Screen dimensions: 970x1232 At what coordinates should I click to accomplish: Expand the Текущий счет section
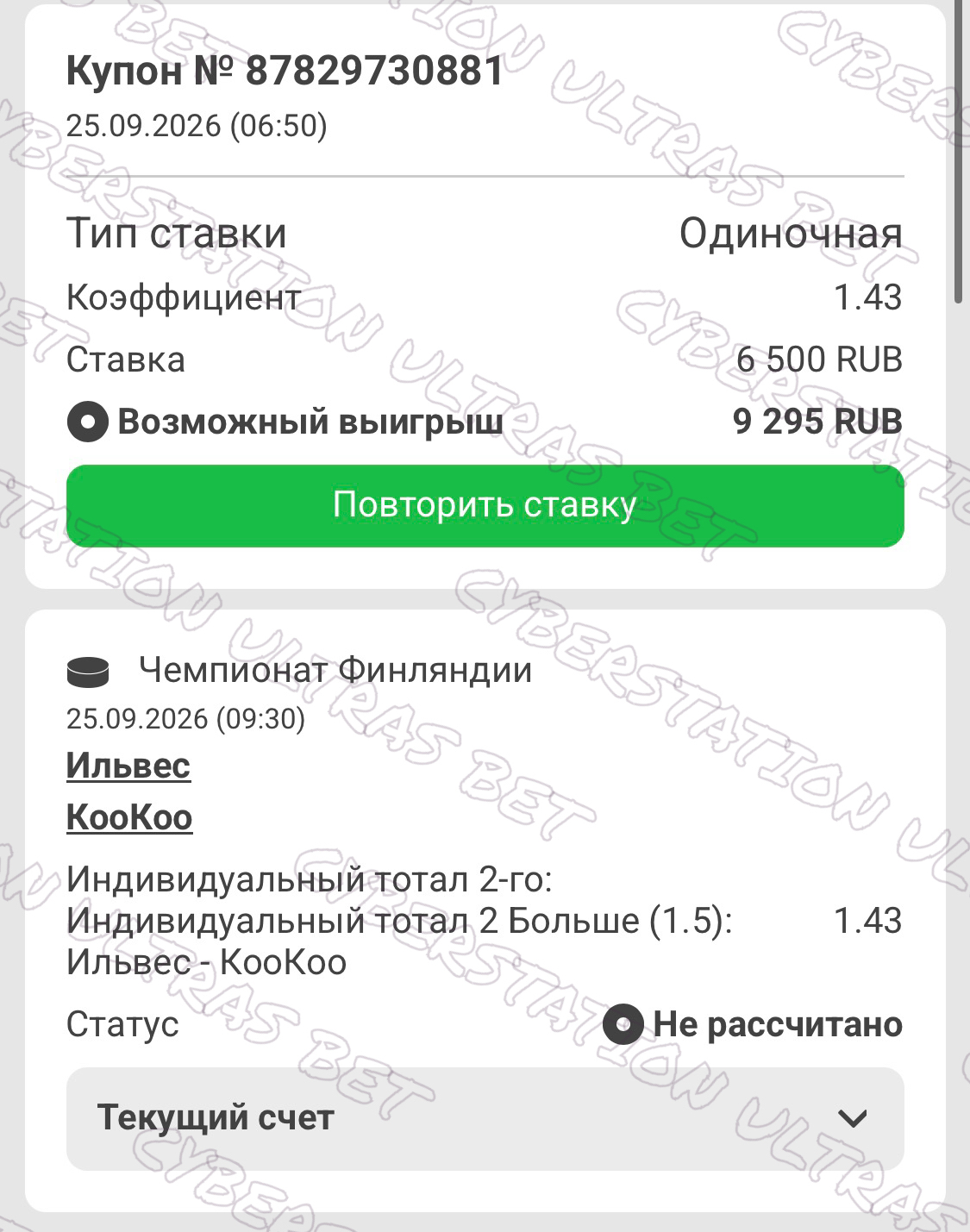pos(485,1118)
